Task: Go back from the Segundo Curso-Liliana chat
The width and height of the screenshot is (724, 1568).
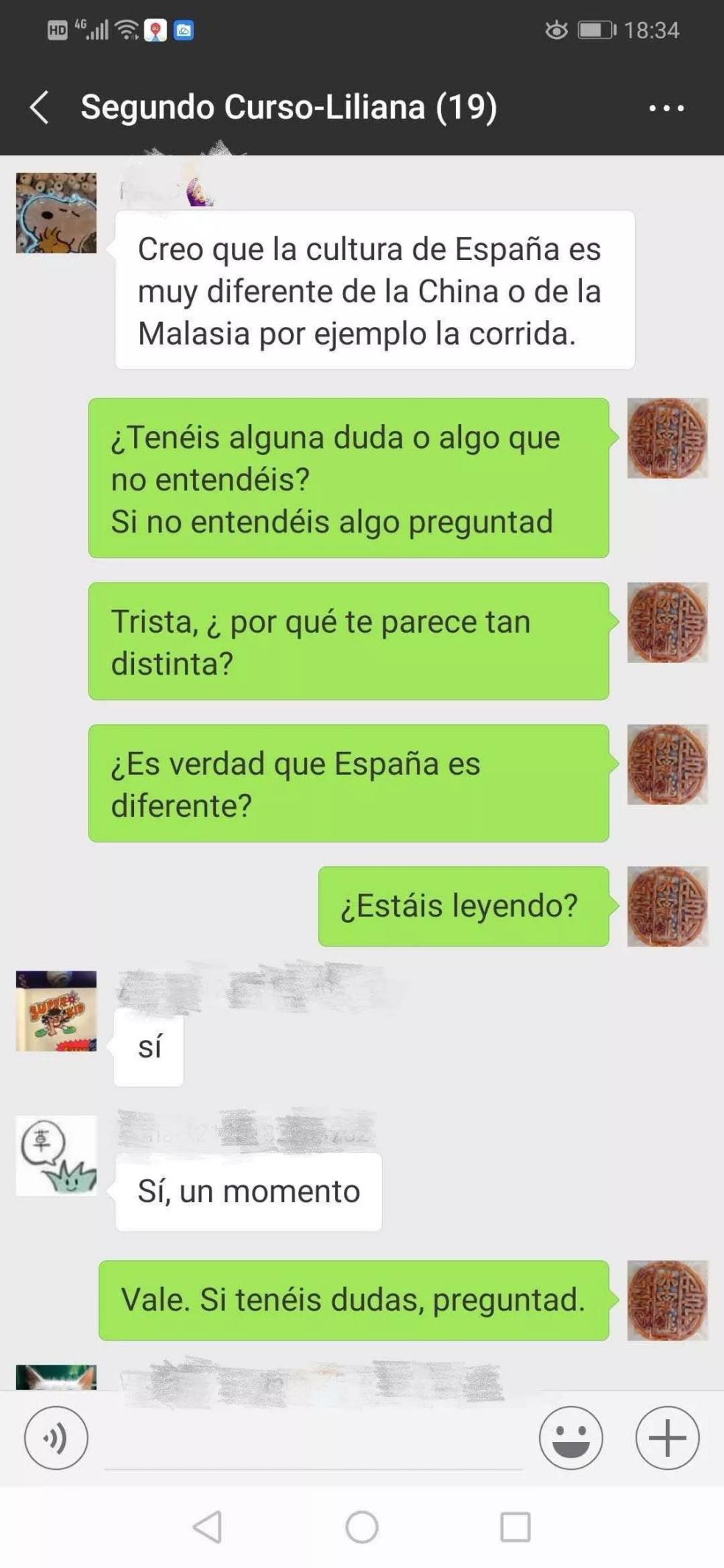Action: (40, 108)
